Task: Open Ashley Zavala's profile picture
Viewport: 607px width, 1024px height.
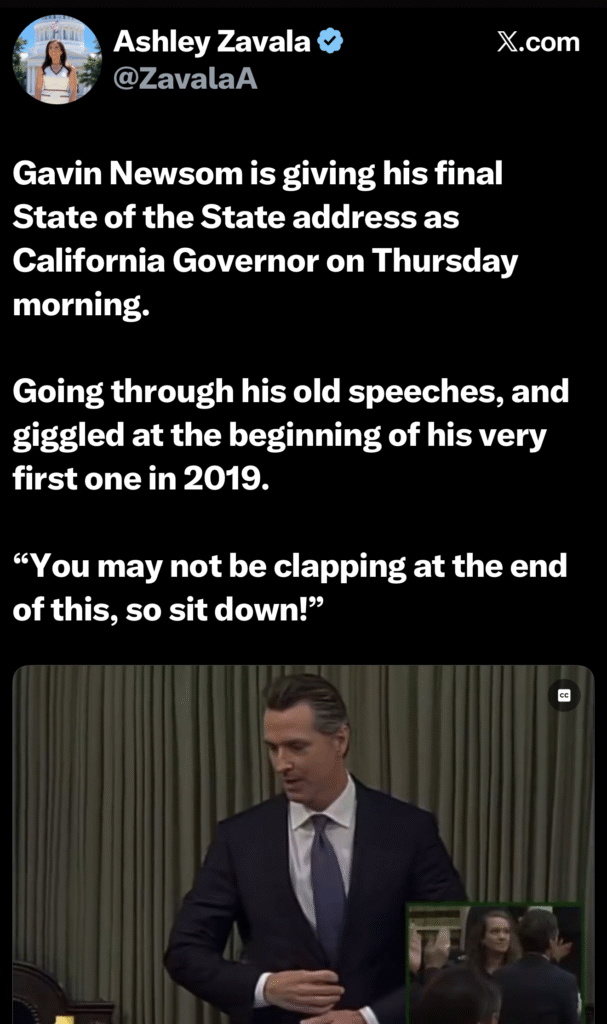Action: pyautogui.click(x=57, y=60)
